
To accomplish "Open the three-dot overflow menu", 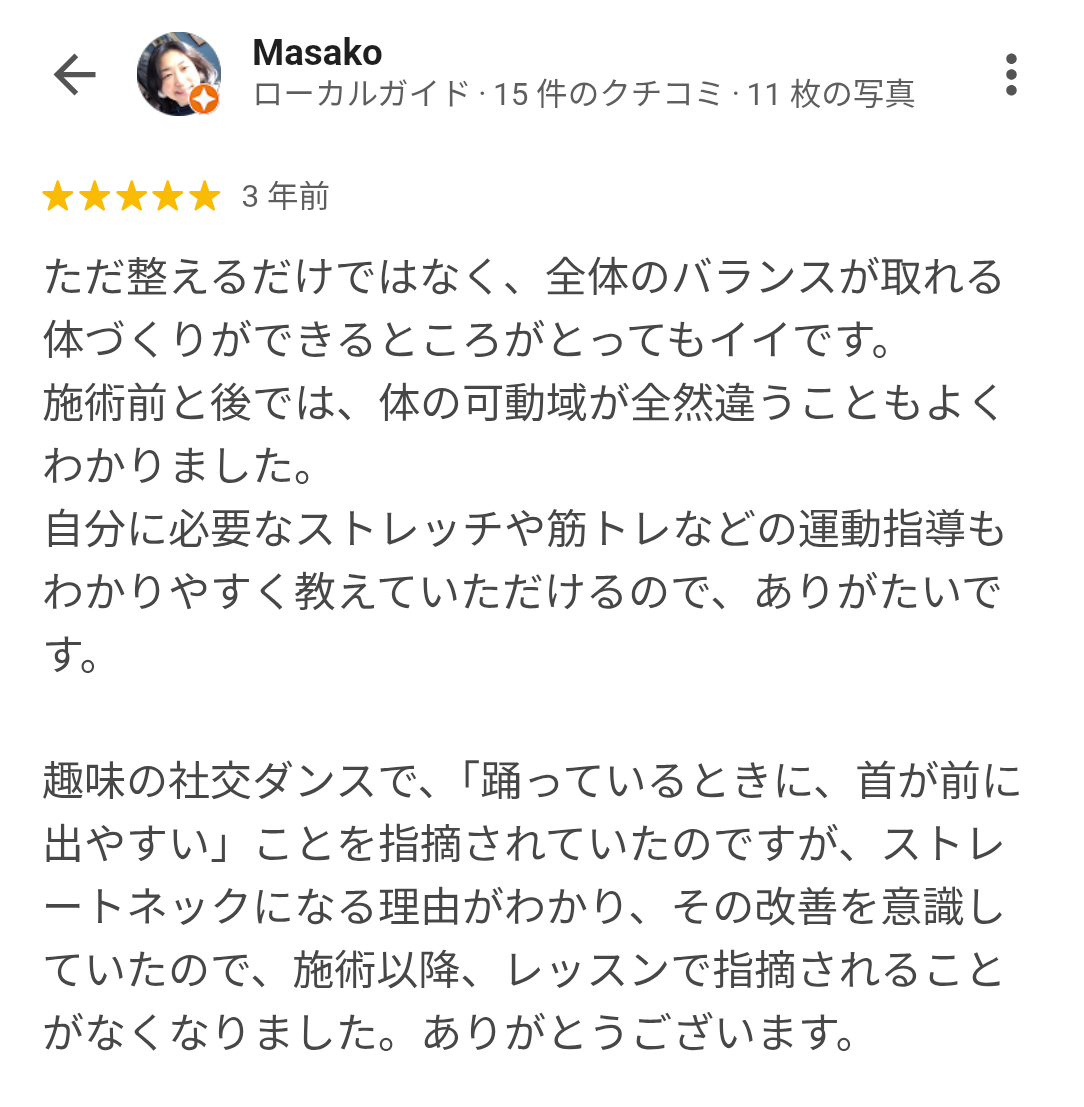I will click(1011, 75).
